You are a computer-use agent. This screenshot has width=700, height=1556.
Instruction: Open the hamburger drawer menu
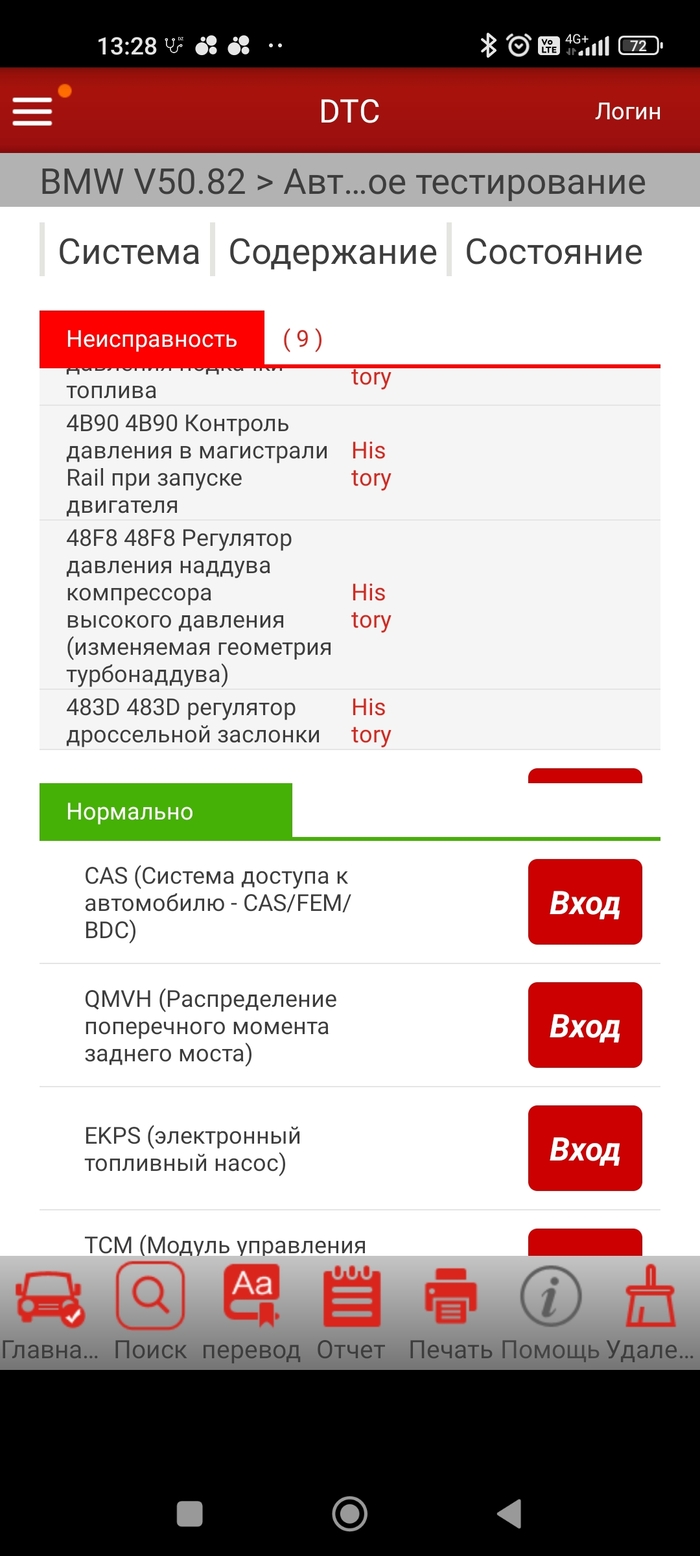(32, 111)
